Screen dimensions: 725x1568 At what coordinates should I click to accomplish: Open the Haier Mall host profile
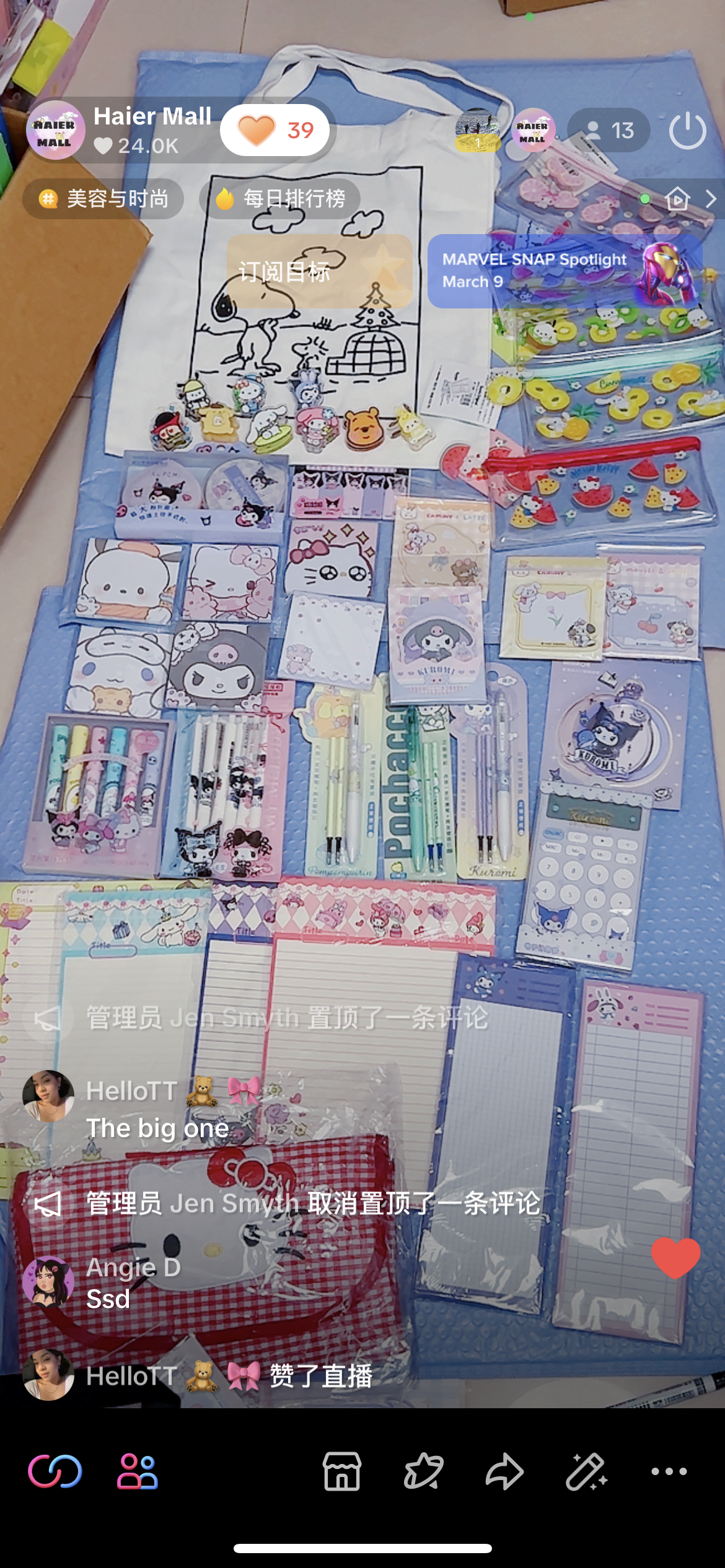56,130
